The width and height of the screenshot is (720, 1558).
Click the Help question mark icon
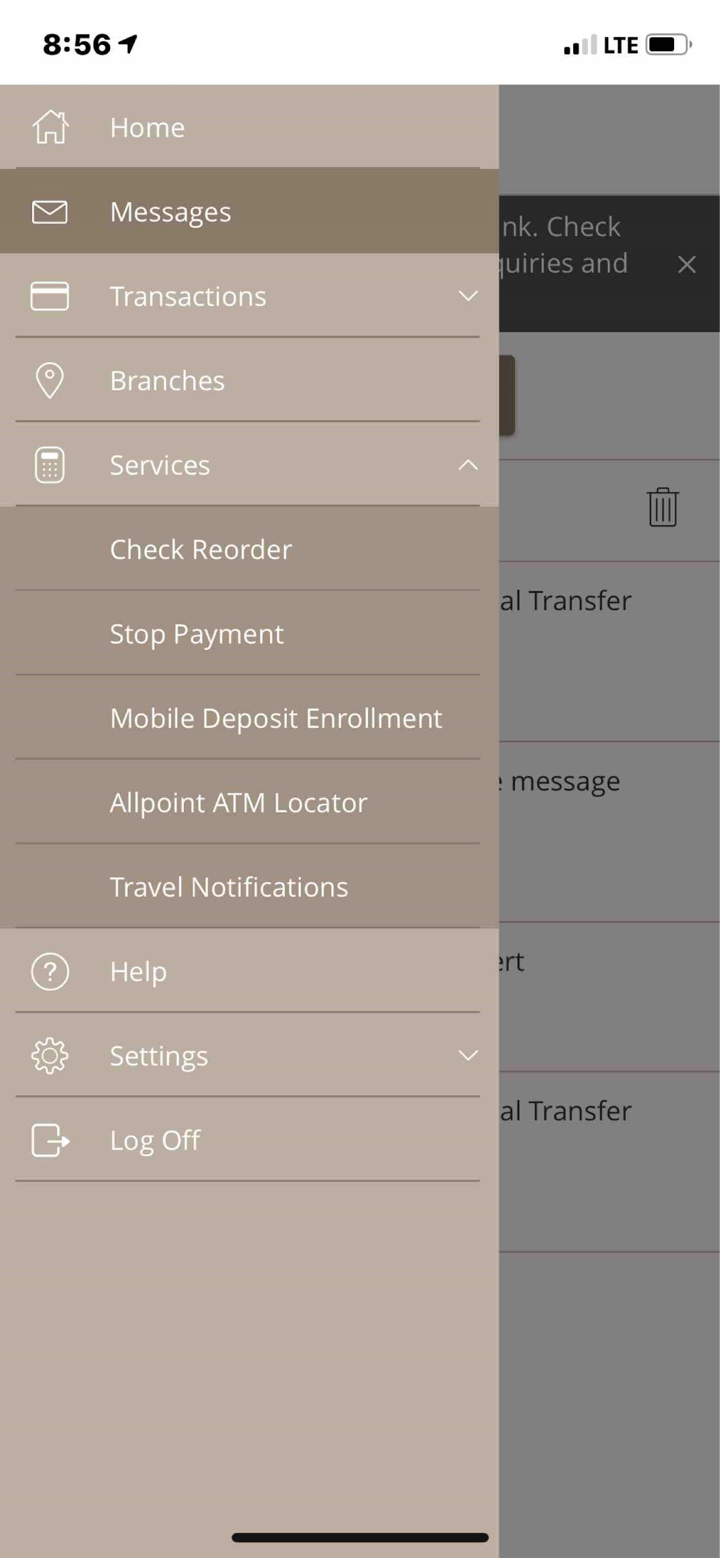coord(50,971)
